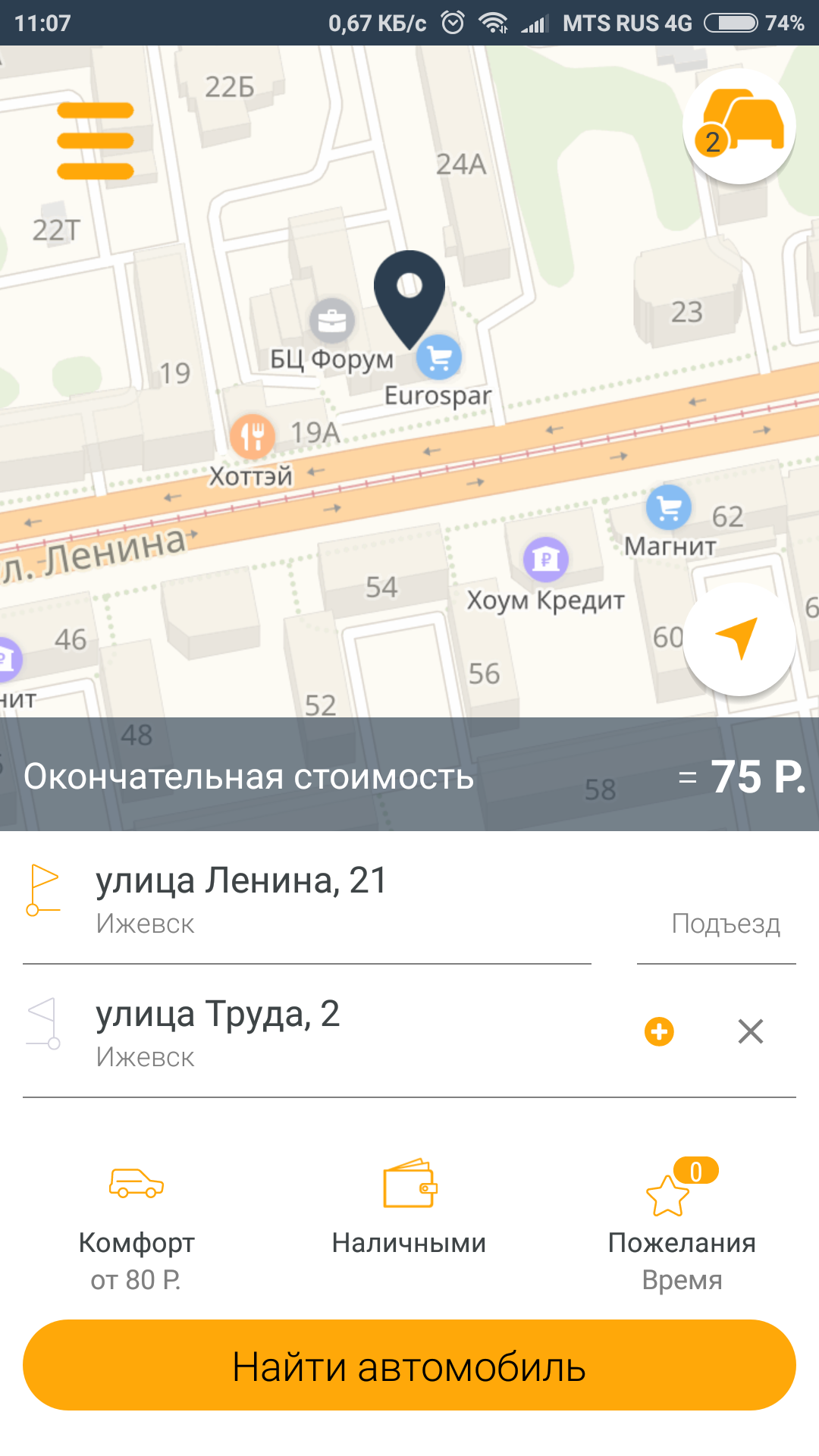Open the hamburger drawer menu
The width and height of the screenshot is (819, 1456).
[96, 141]
